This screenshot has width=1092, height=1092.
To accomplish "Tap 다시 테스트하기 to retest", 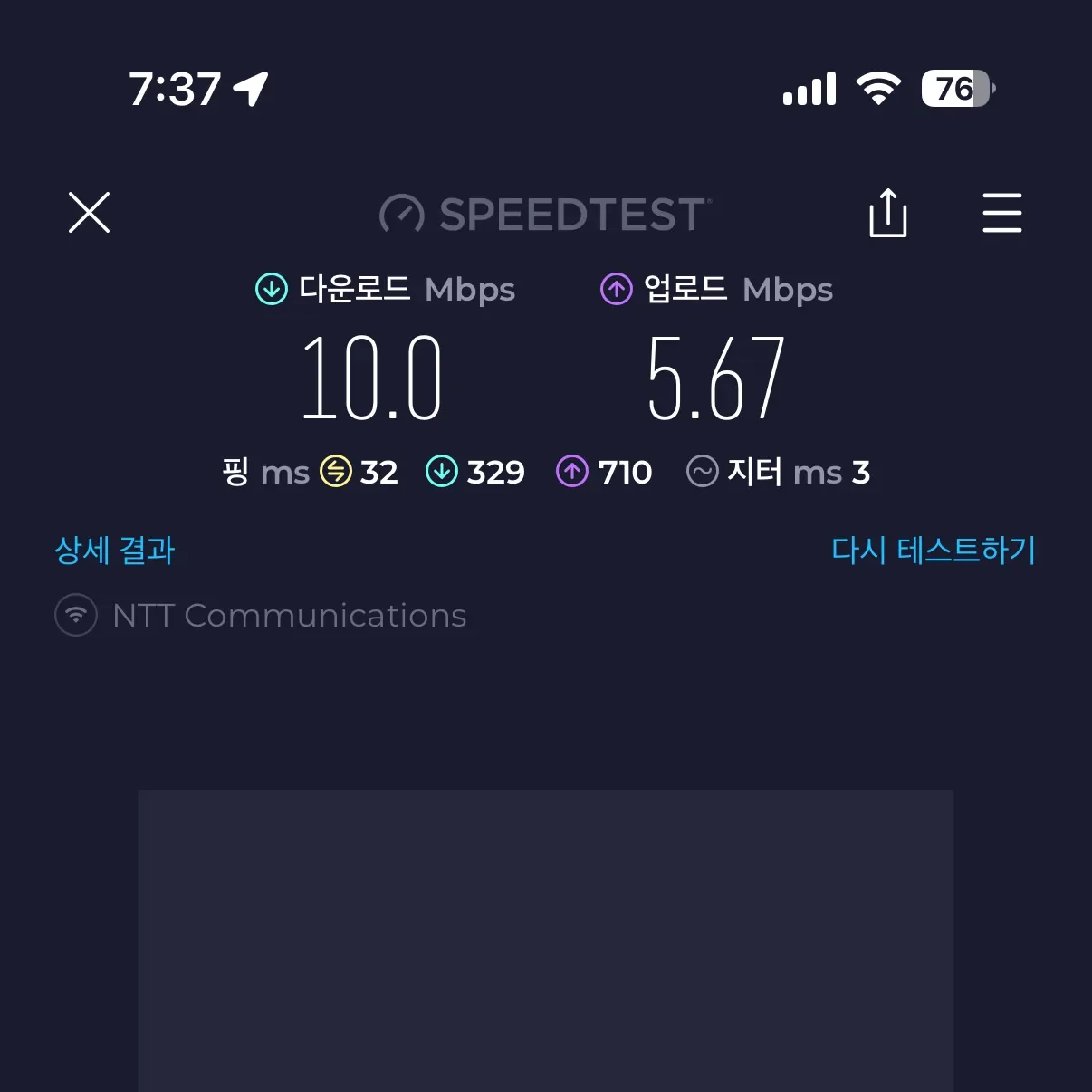I will [933, 550].
